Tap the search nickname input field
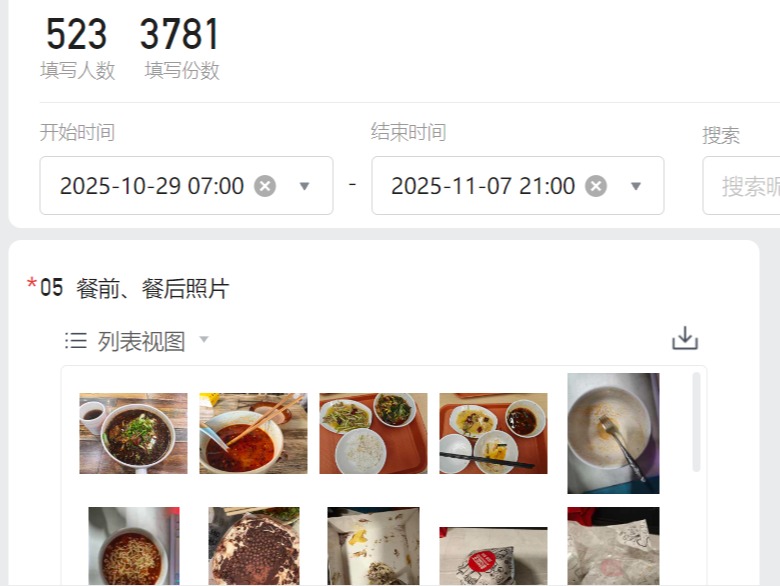The height and width of the screenshot is (586, 780). click(745, 186)
